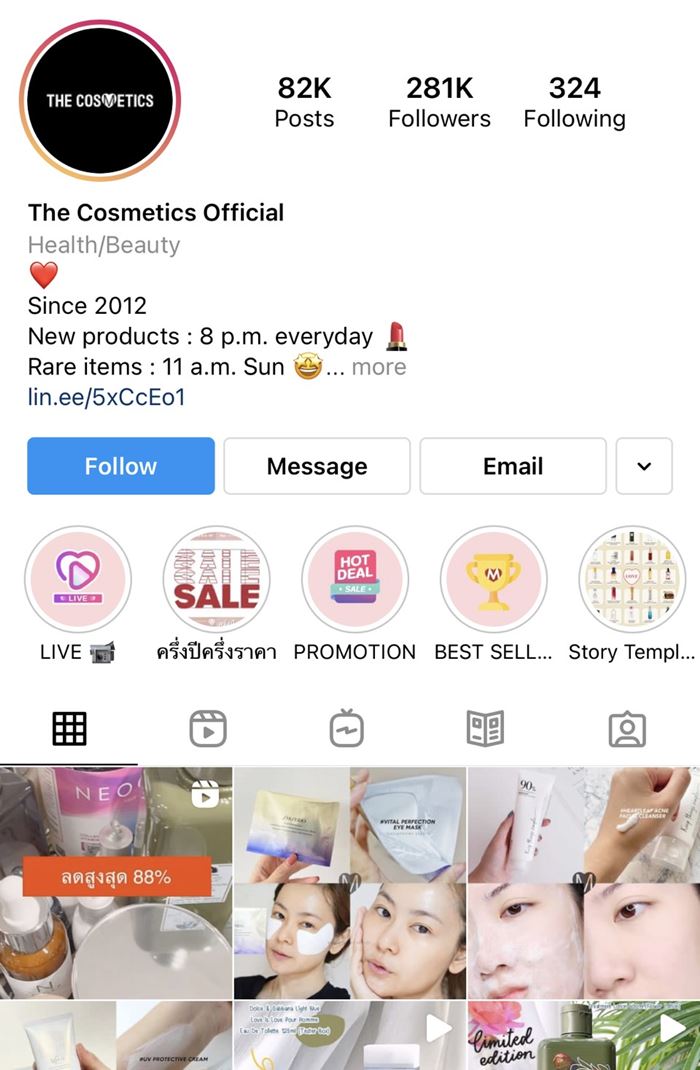View the 281K Followers list
Viewport: 700px width, 1070px height.
coord(439,103)
